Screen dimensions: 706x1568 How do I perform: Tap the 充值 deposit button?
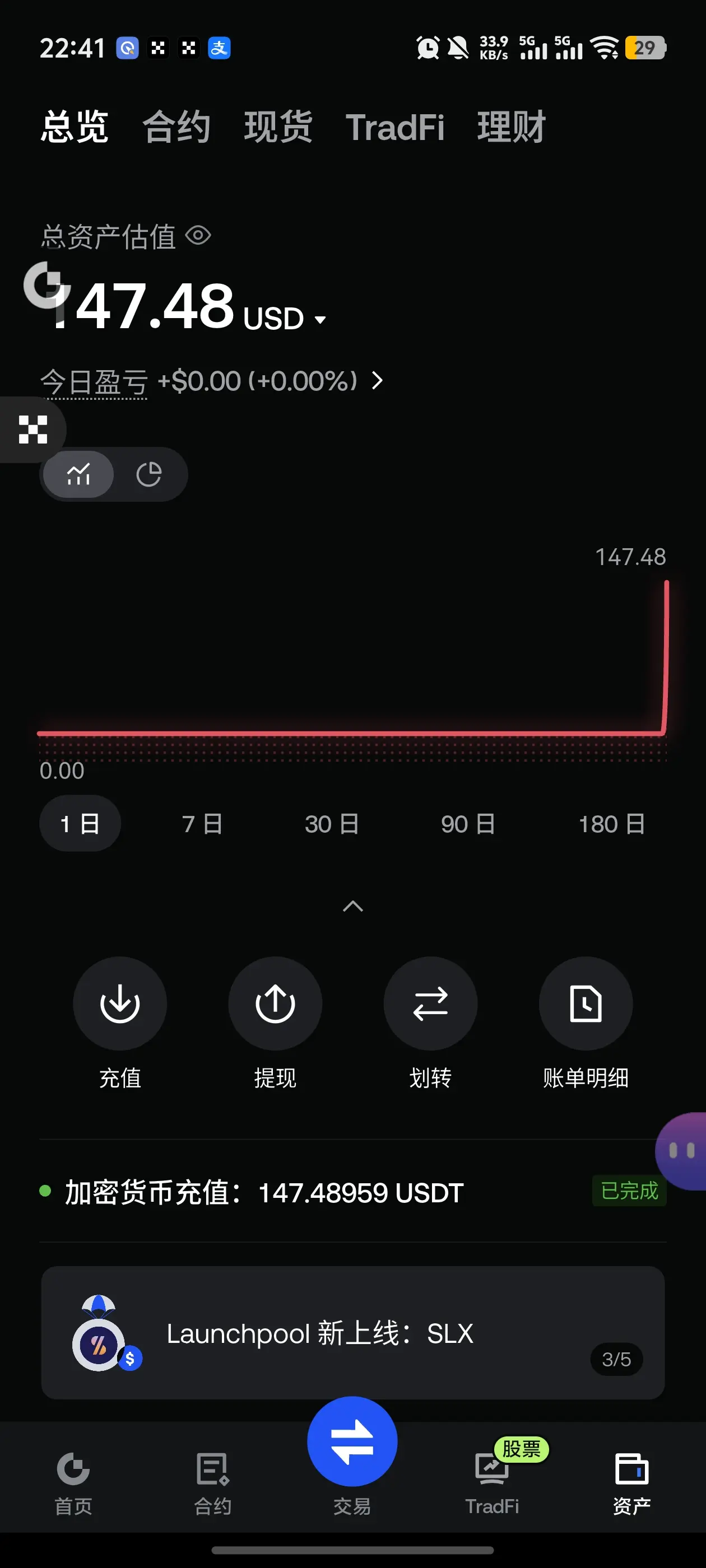tap(120, 1023)
